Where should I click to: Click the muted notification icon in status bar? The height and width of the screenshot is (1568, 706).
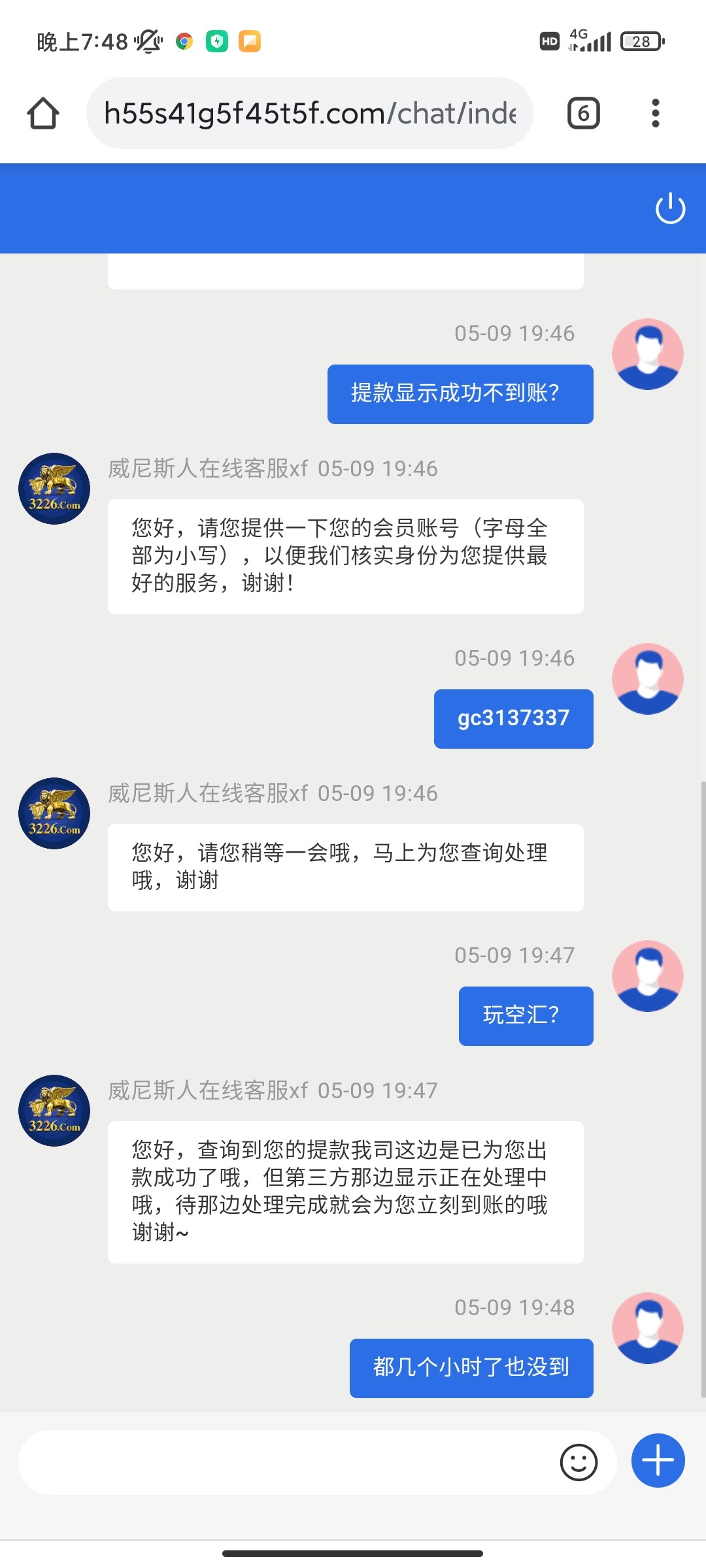[149, 41]
